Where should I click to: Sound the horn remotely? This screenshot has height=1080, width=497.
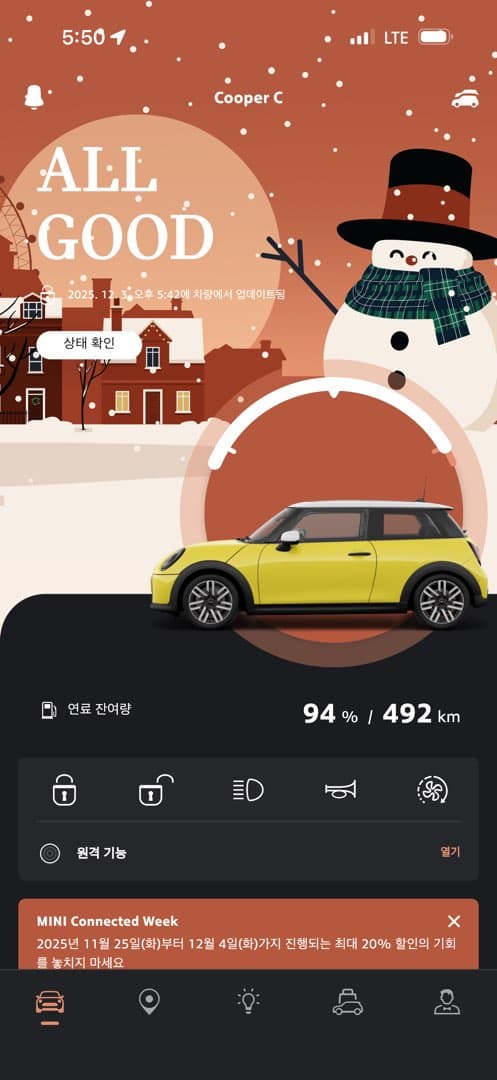click(x=341, y=789)
